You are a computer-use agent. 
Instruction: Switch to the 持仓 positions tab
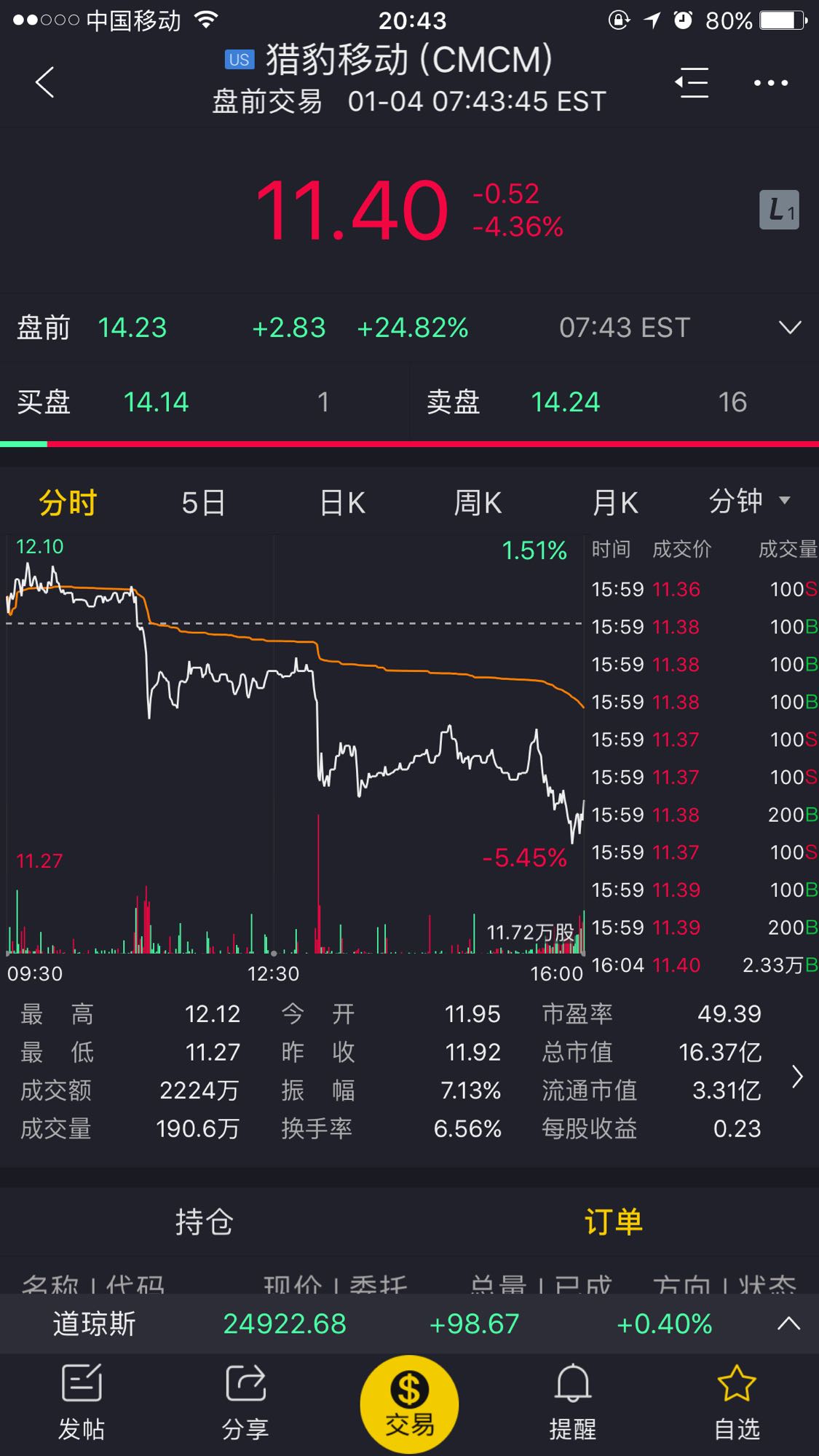coord(204,1222)
